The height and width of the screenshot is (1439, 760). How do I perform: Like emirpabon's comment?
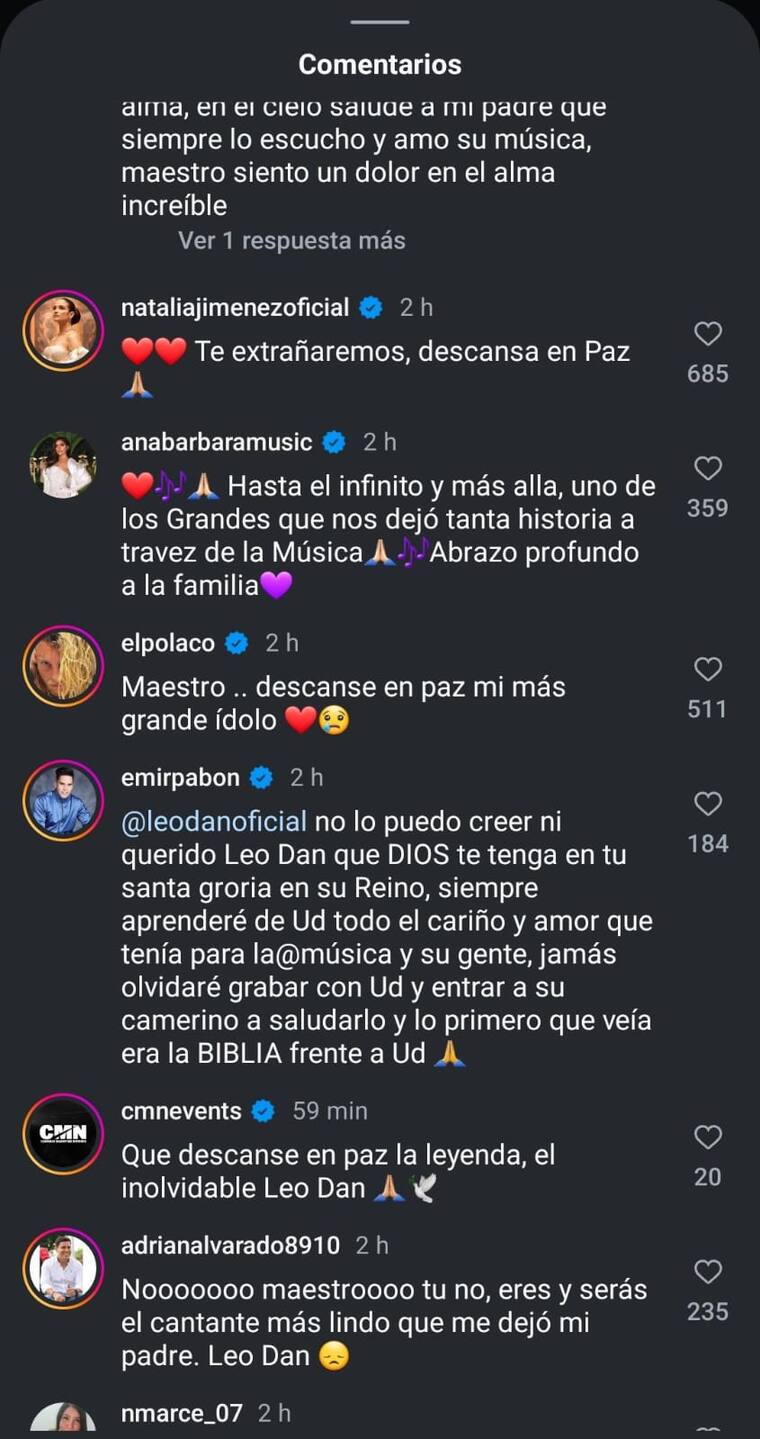tap(708, 804)
